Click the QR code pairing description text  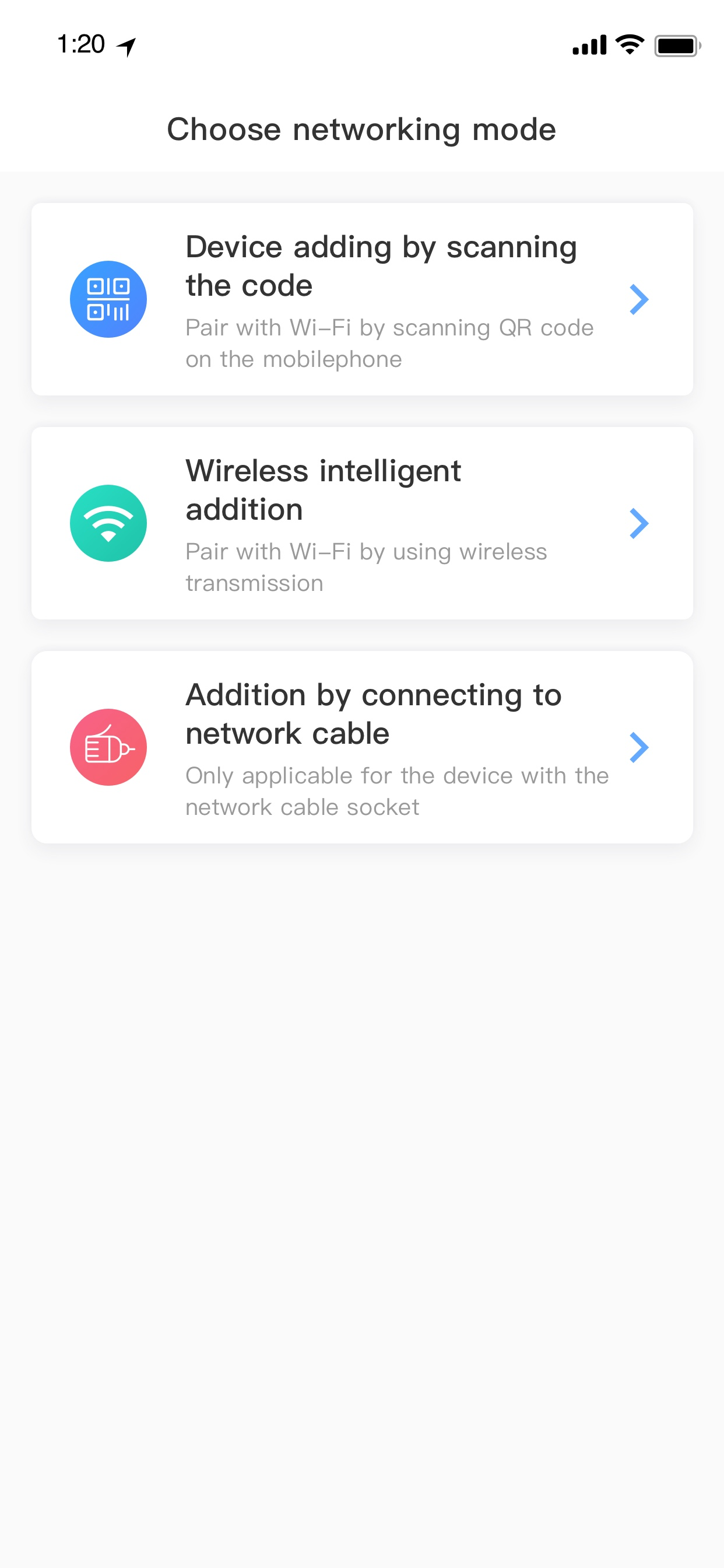click(x=389, y=342)
